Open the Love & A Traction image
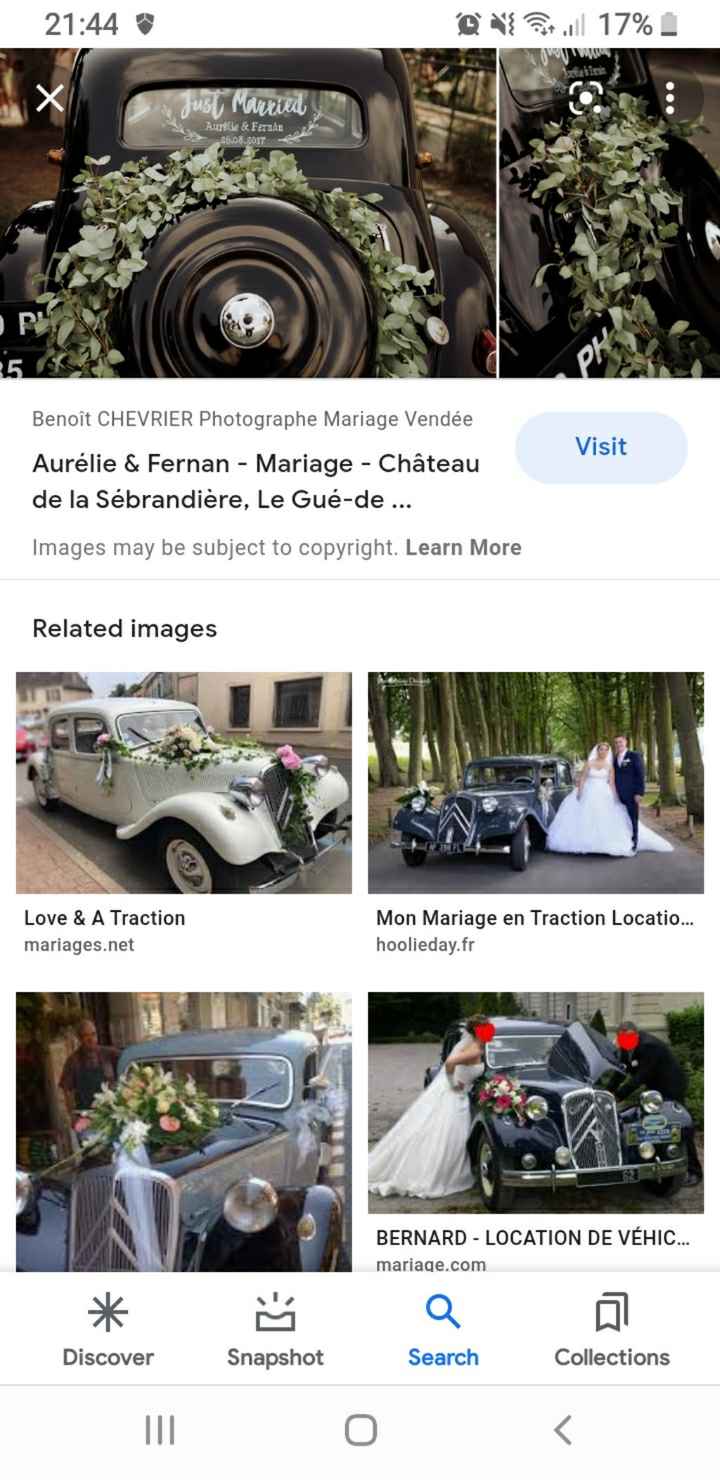The width and height of the screenshot is (720, 1480). (183, 783)
